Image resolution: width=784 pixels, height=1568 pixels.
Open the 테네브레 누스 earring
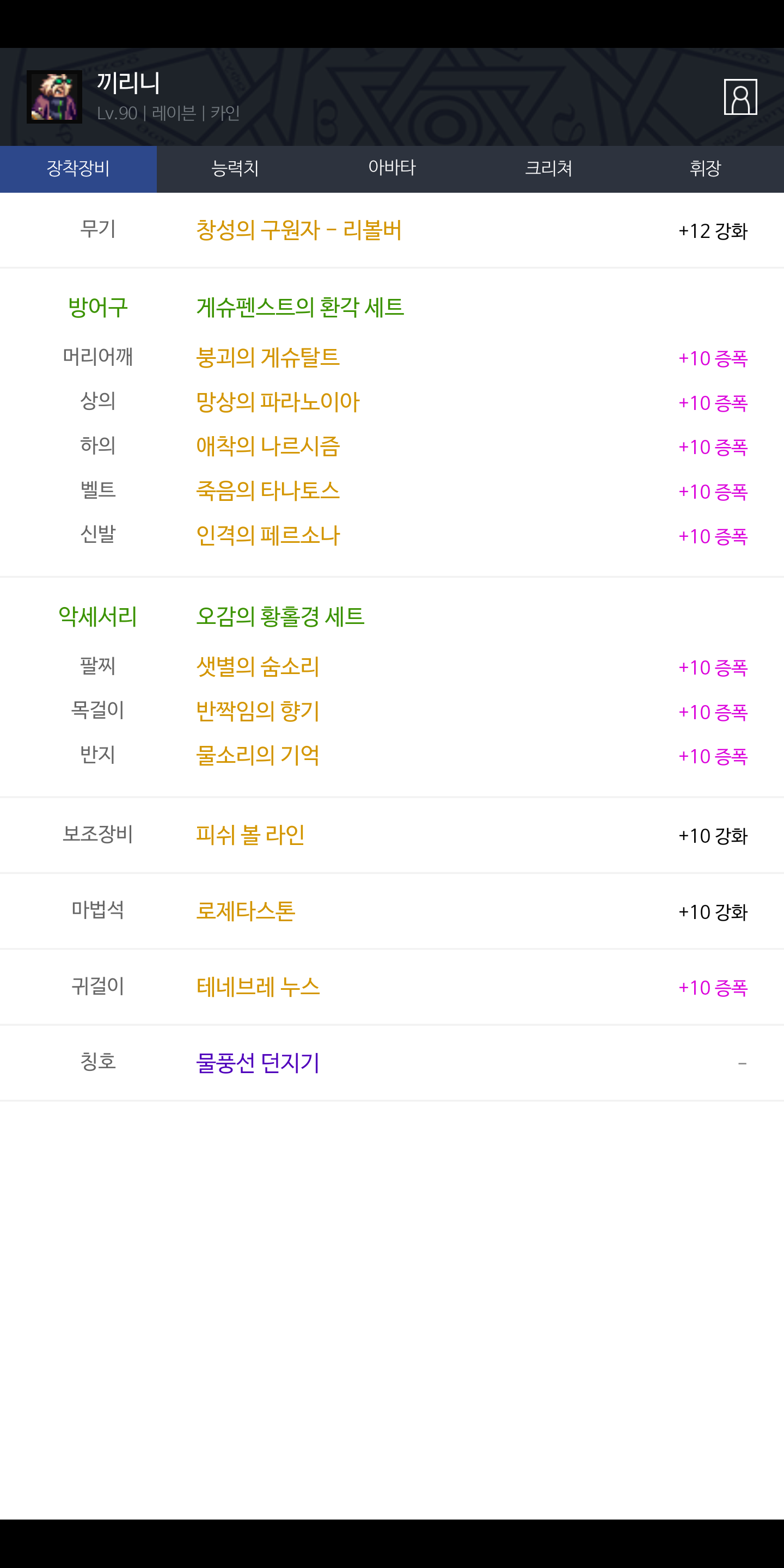tap(258, 987)
